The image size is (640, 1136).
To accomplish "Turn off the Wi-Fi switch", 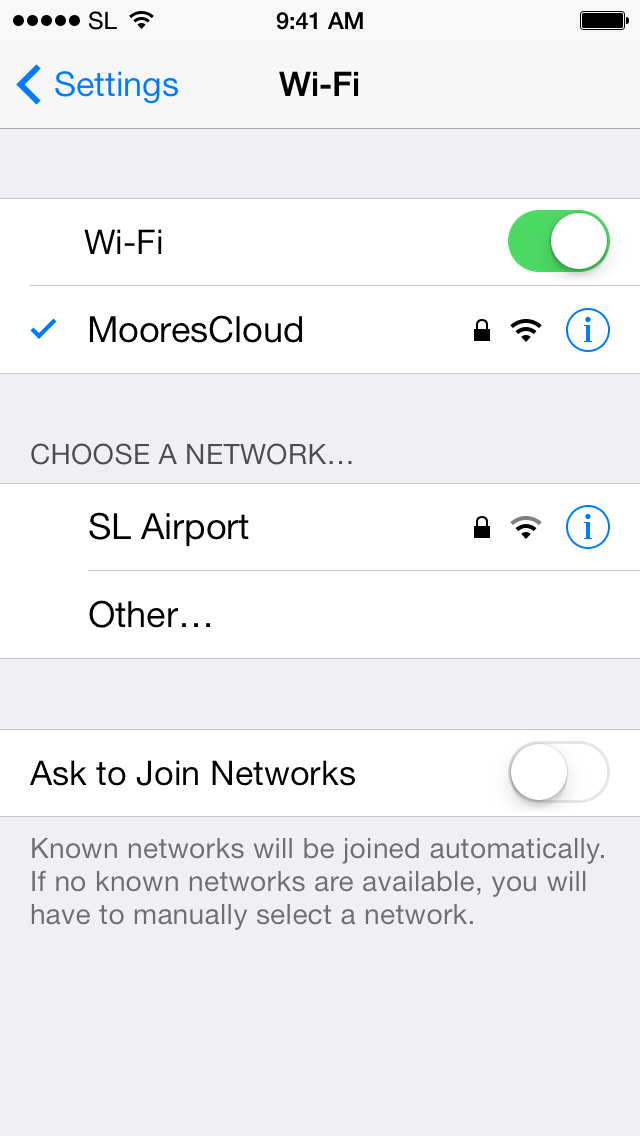I will click(x=558, y=241).
